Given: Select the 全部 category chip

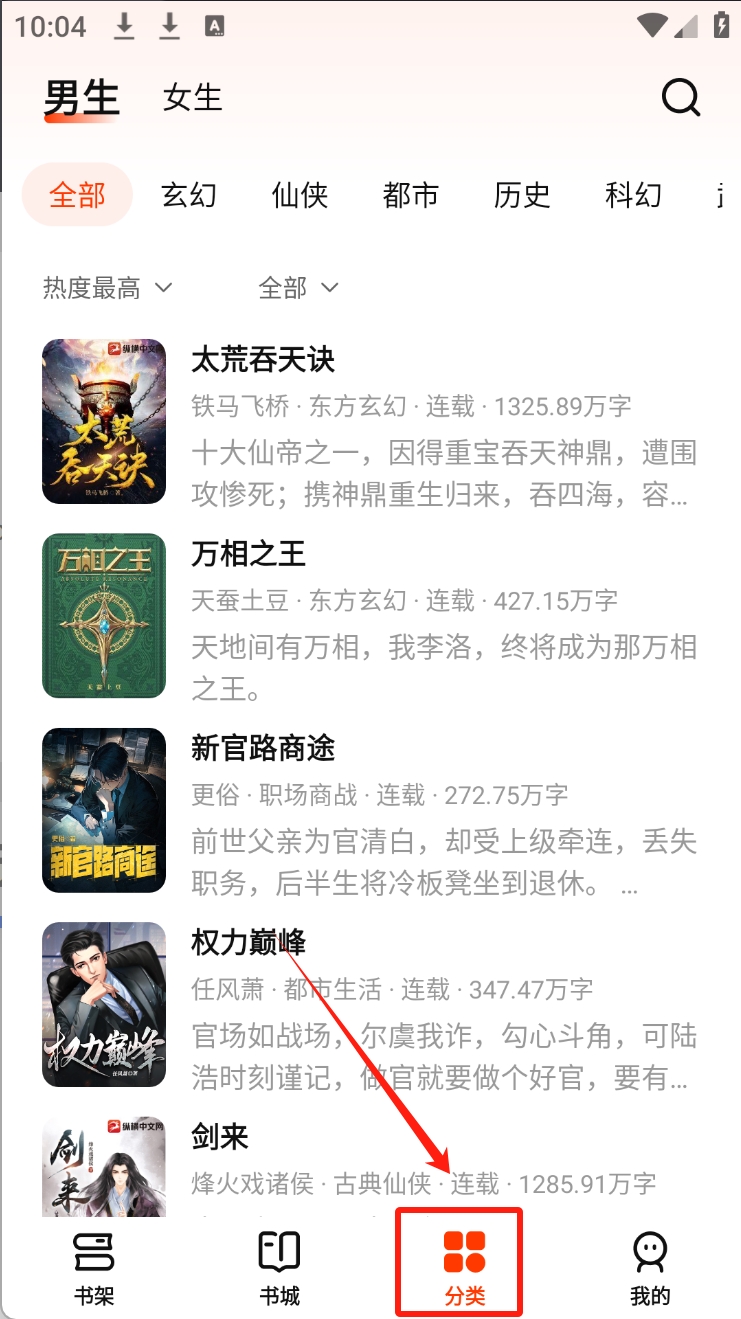Looking at the screenshot, I should (77, 195).
